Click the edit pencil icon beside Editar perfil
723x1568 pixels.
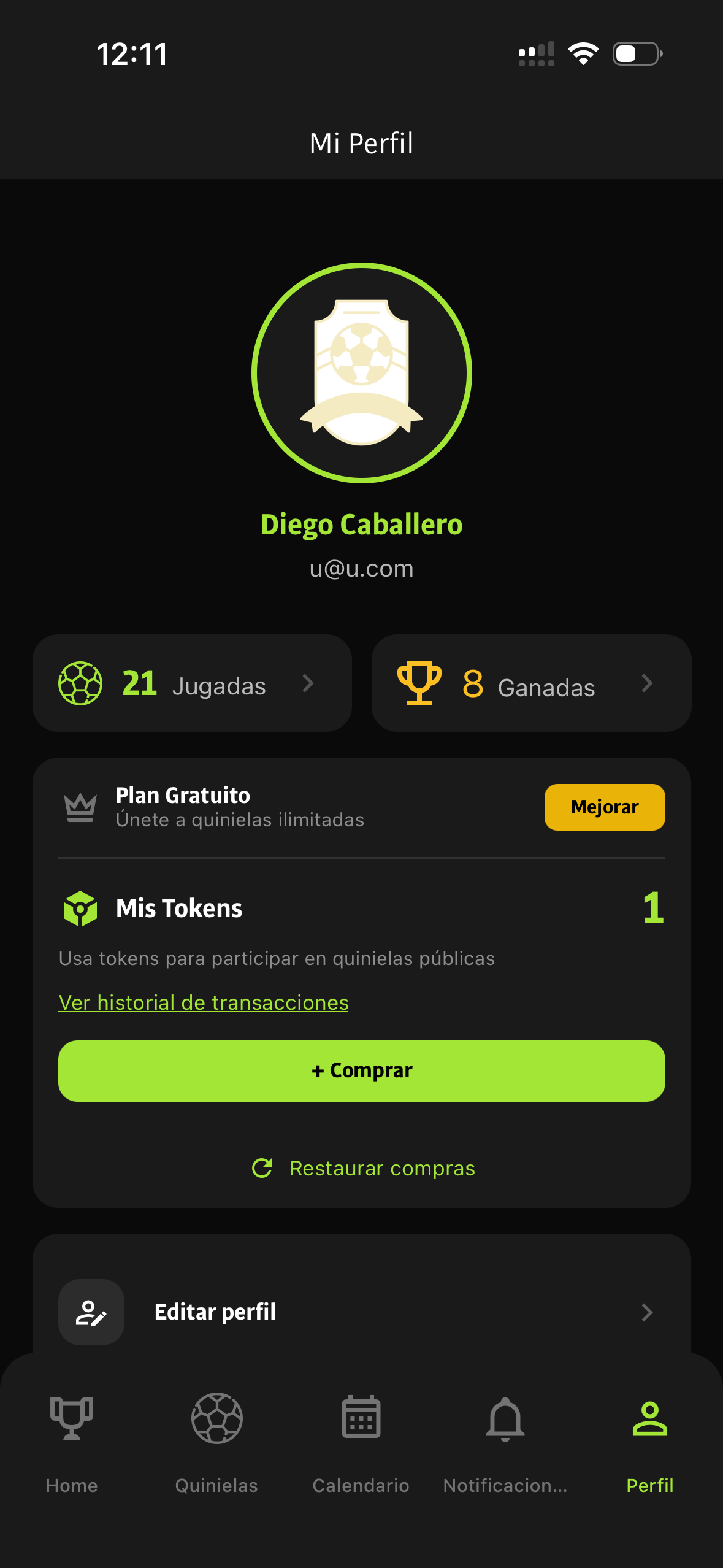[90, 1312]
